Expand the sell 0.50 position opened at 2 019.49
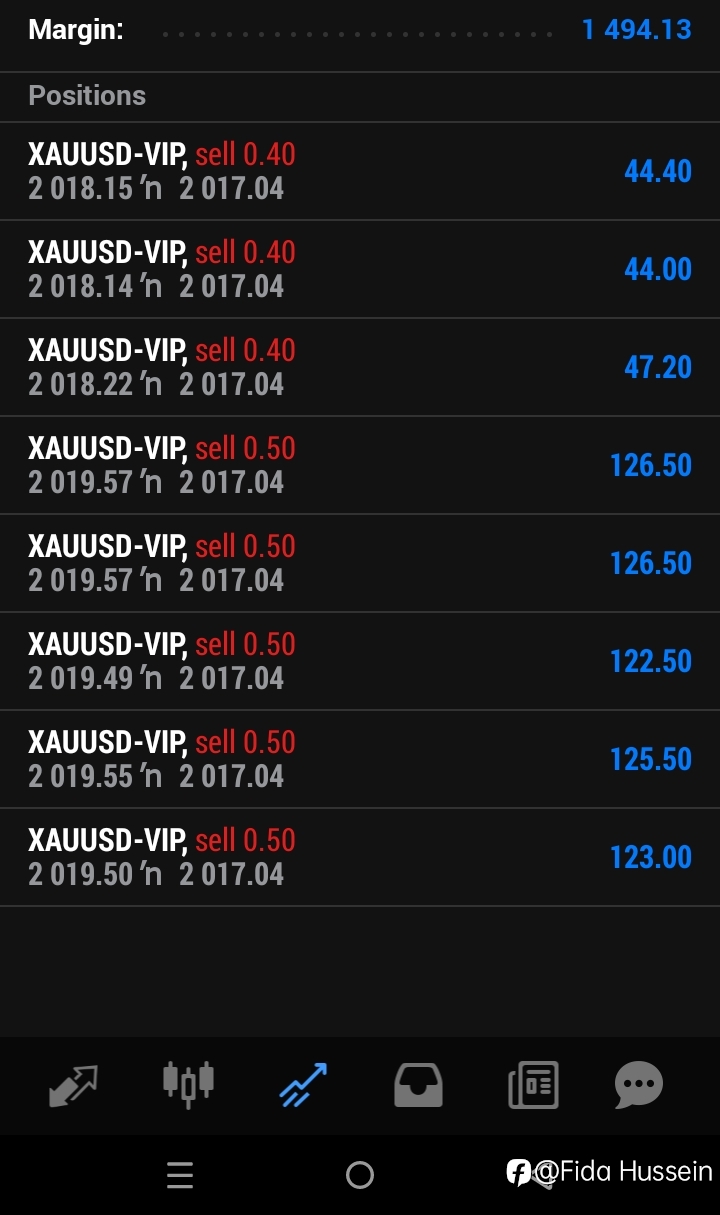Image resolution: width=720 pixels, height=1215 pixels. [x=360, y=661]
